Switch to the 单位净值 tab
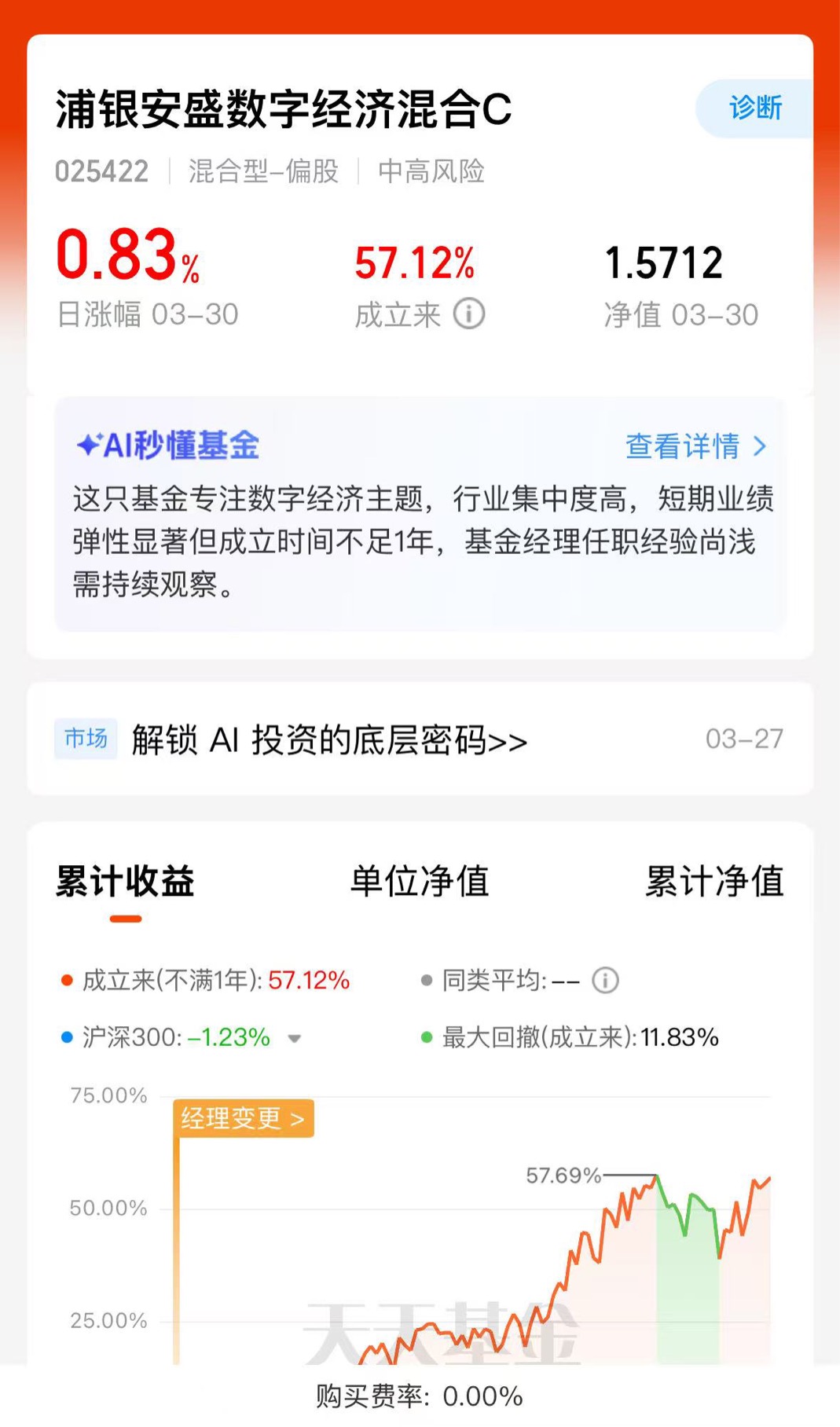 (420, 881)
